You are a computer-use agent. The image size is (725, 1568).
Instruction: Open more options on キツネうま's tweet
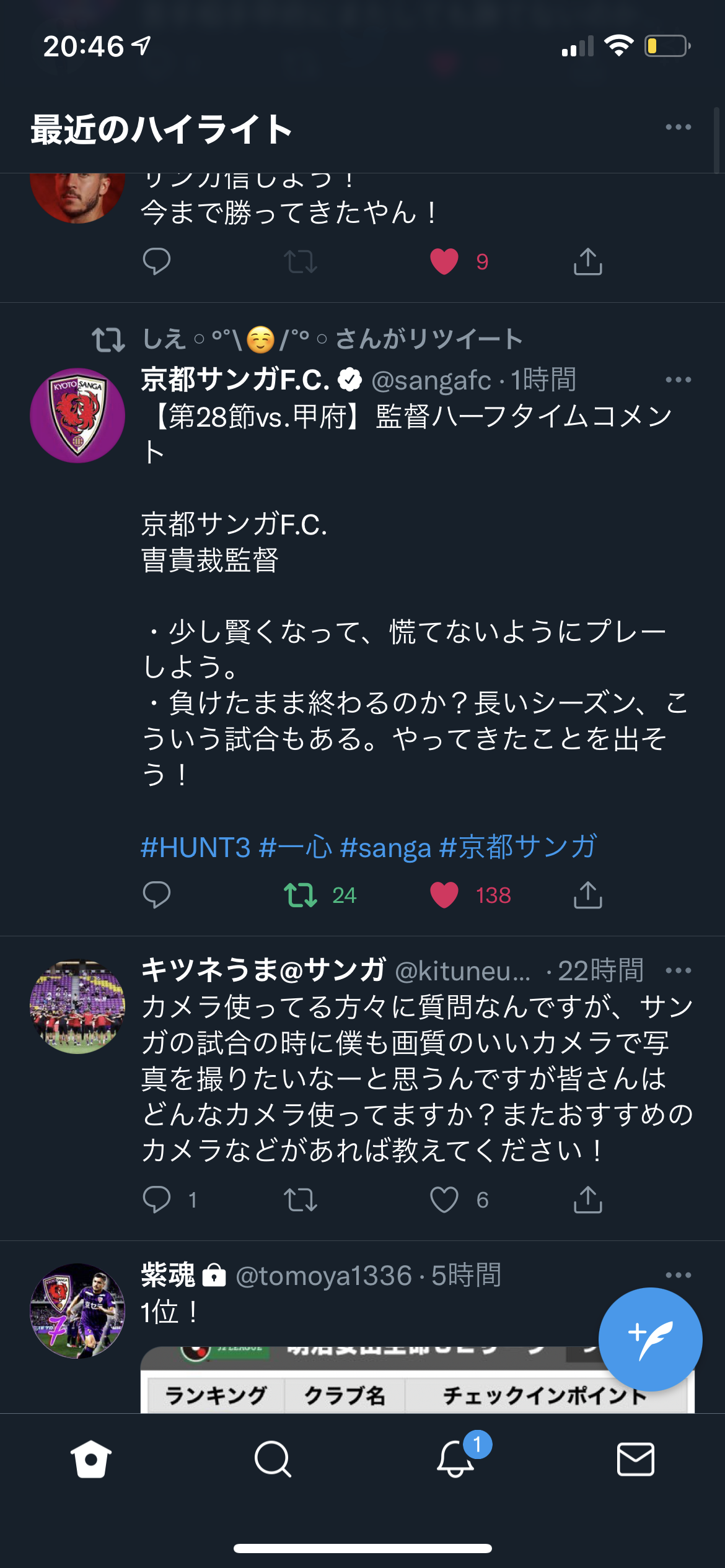coord(678,970)
